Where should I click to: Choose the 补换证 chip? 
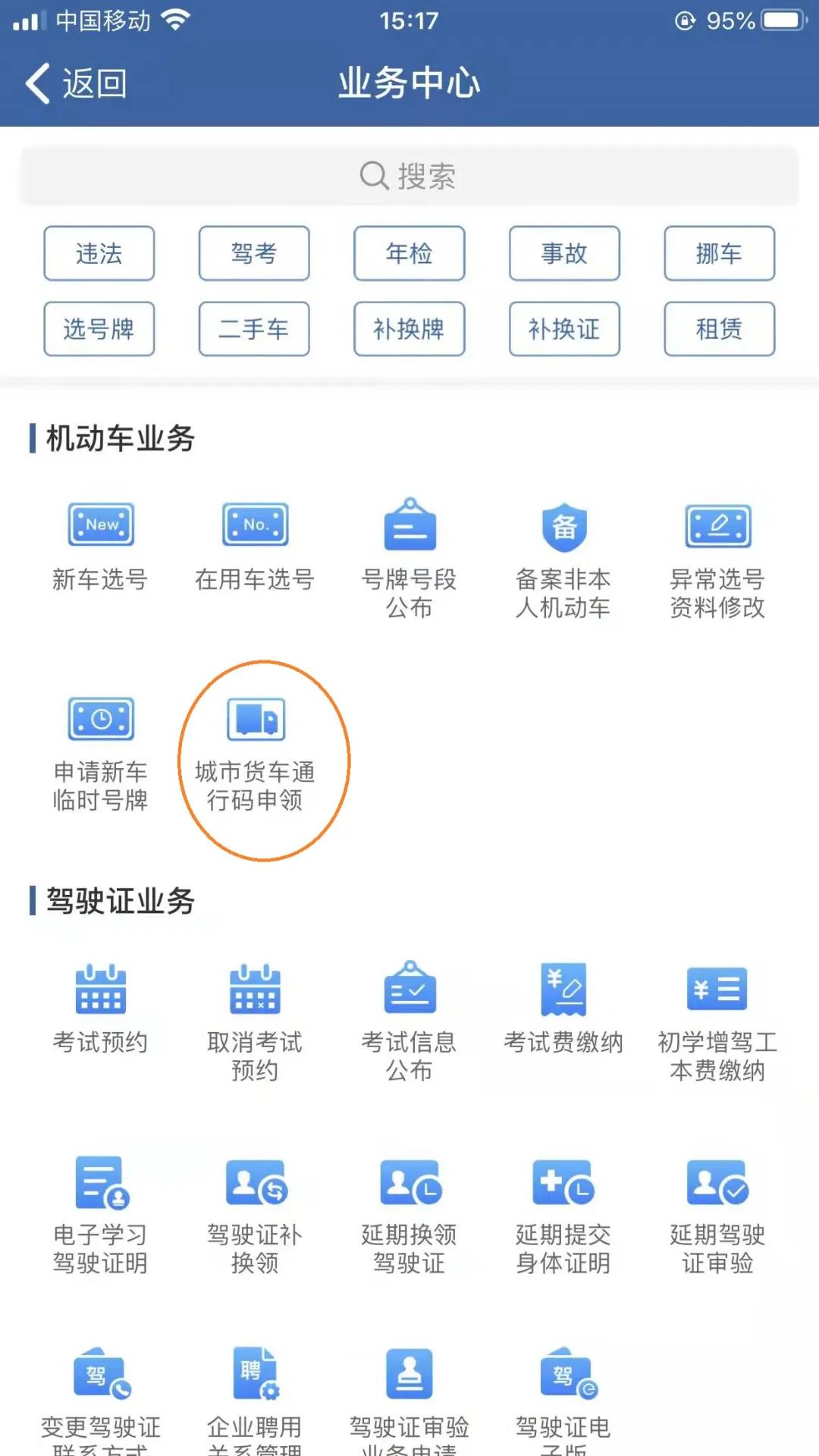564,329
